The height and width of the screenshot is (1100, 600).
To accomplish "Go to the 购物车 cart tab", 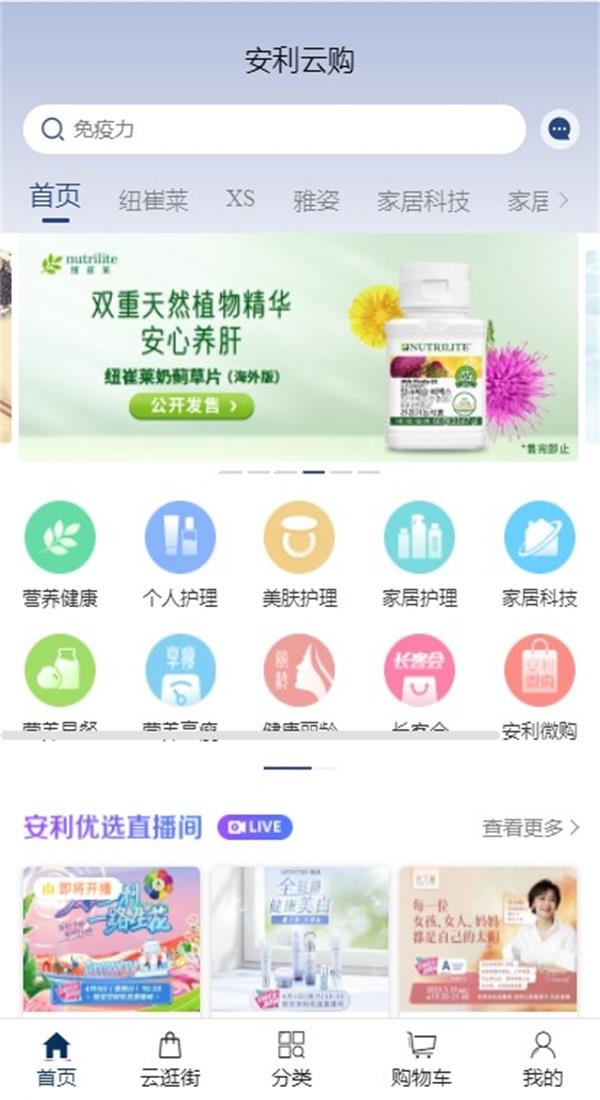I will [422, 1060].
